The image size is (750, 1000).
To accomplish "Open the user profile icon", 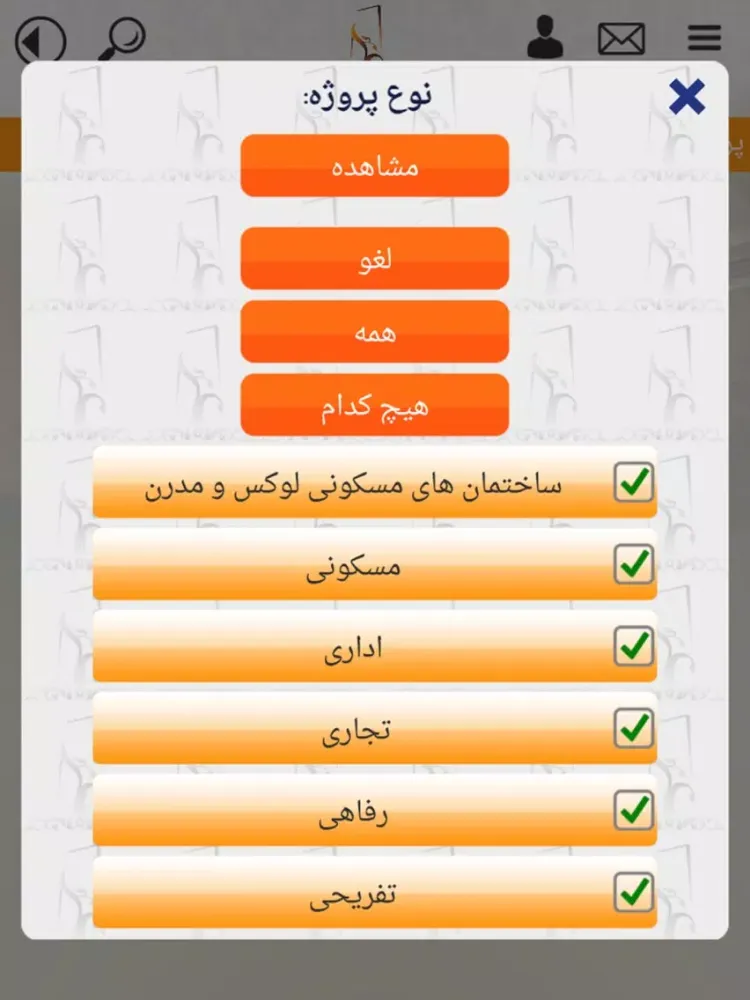I will (545, 38).
